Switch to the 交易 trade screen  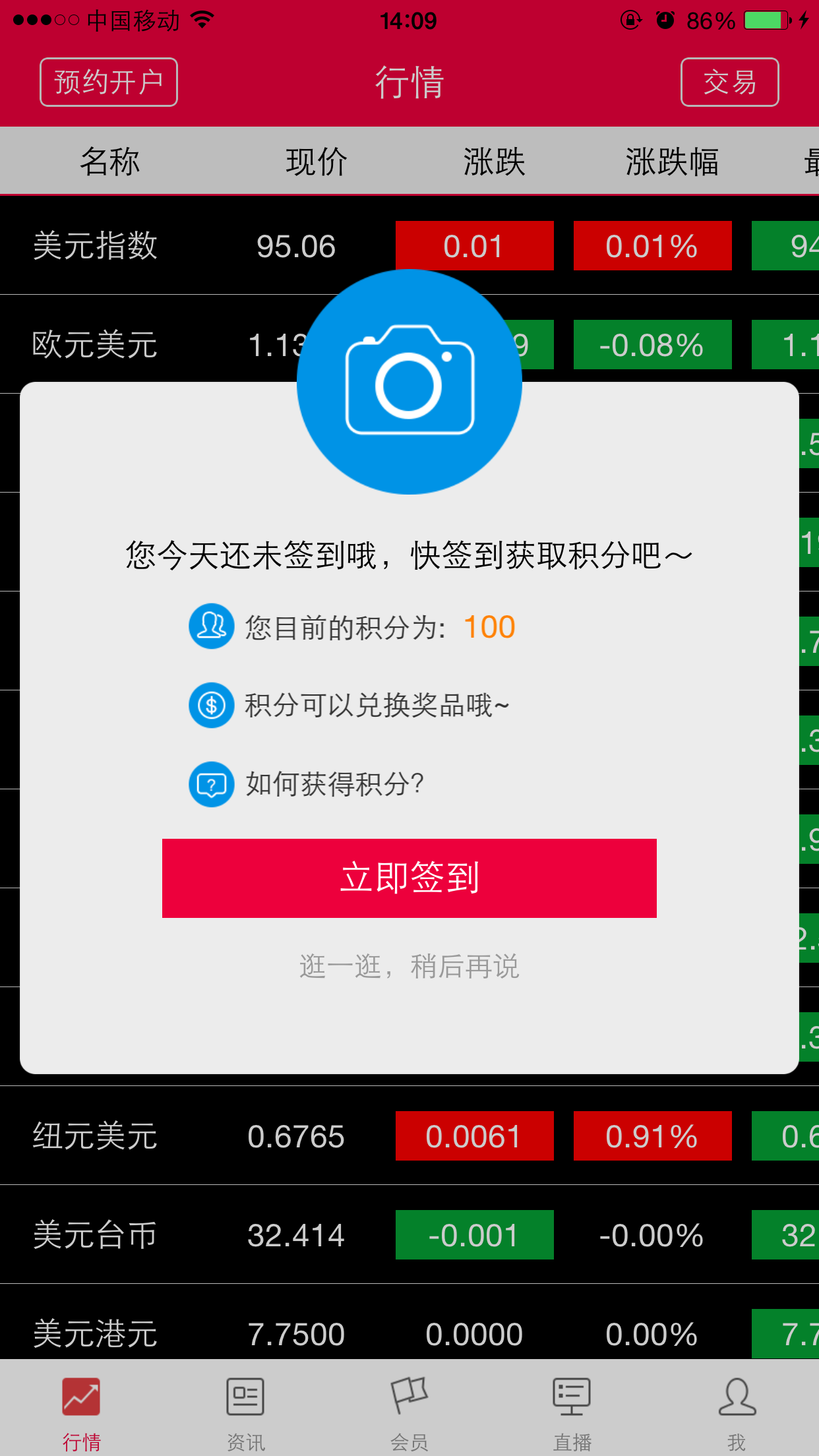click(x=729, y=82)
